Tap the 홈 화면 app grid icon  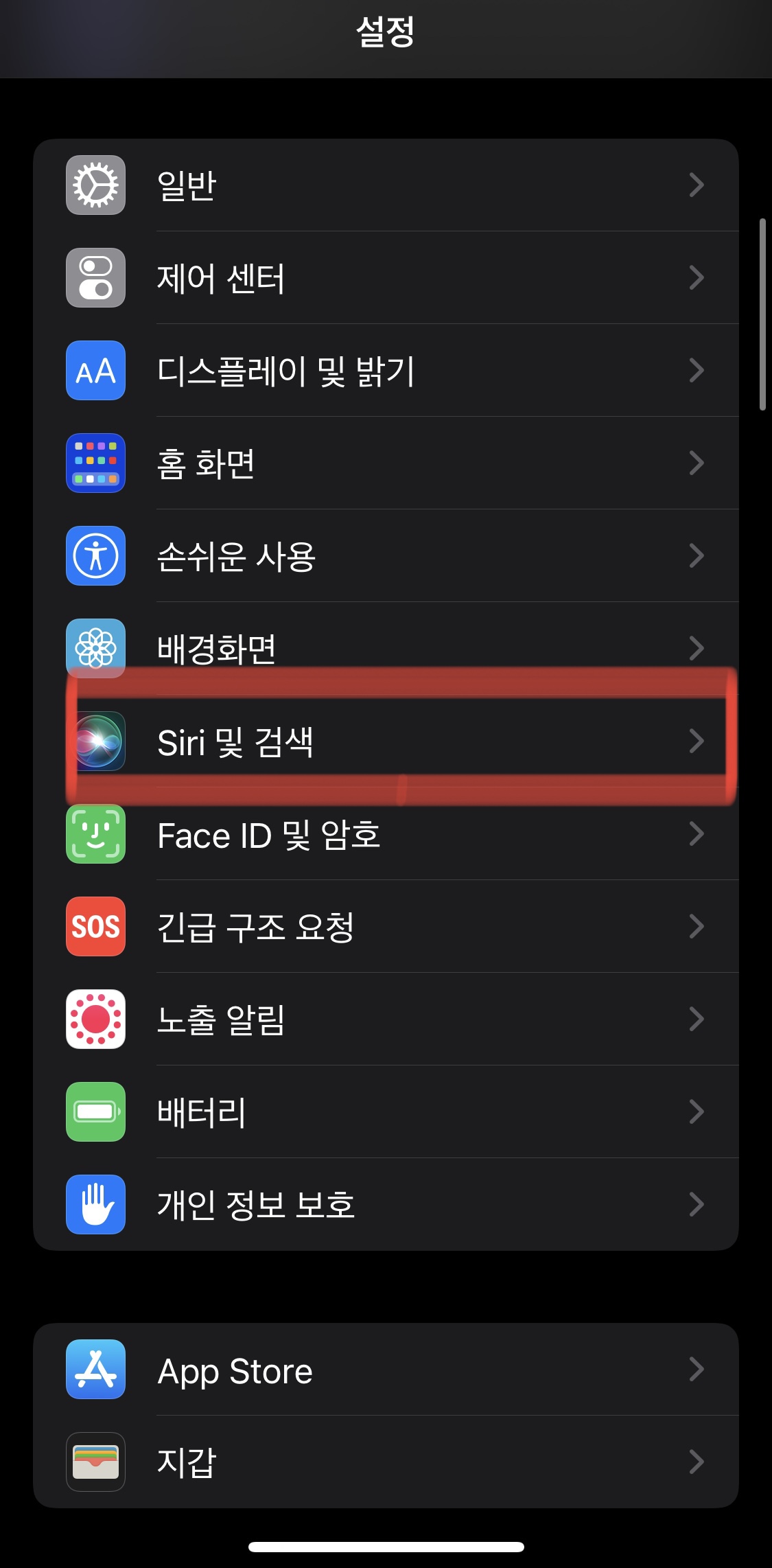(95, 463)
